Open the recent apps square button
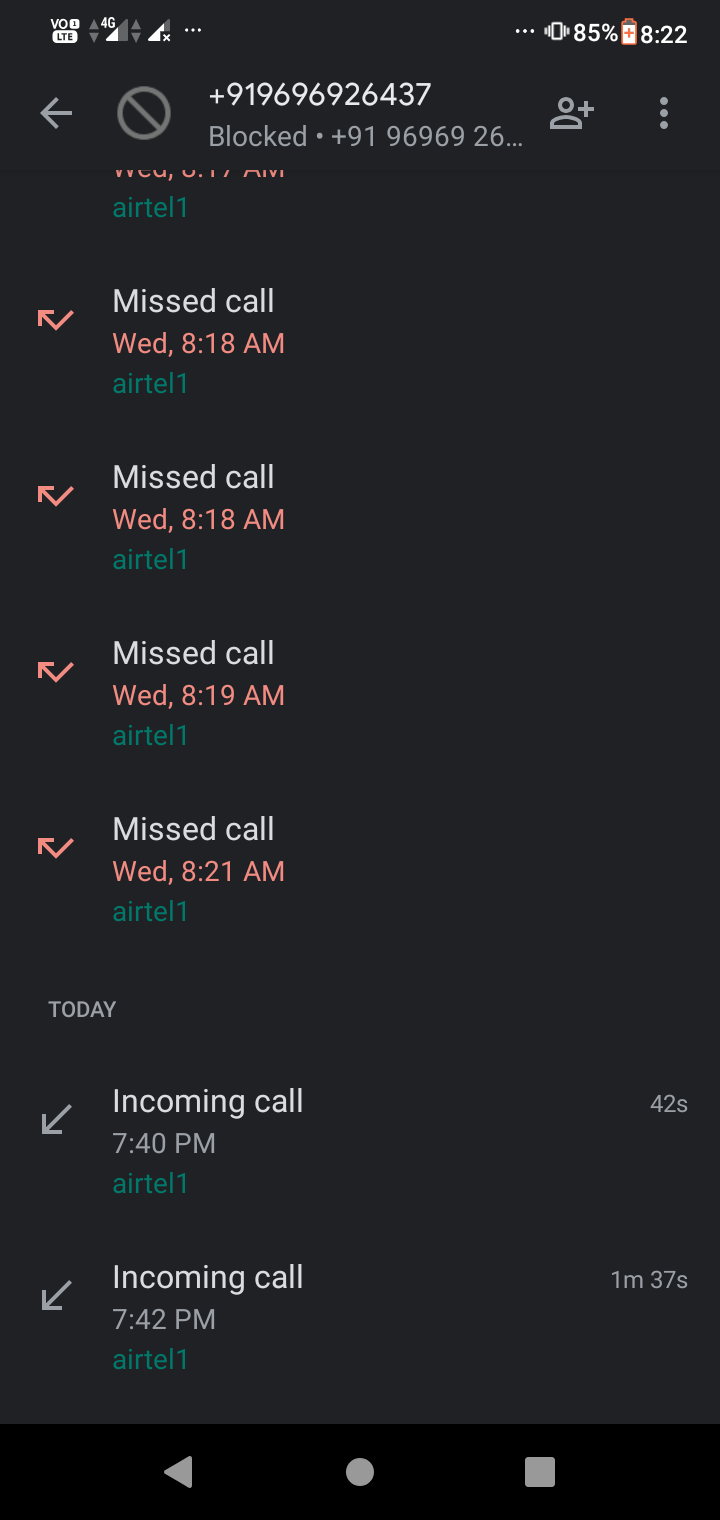Image resolution: width=720 pixels, height=1520 pixels. tap(539, 1471)
